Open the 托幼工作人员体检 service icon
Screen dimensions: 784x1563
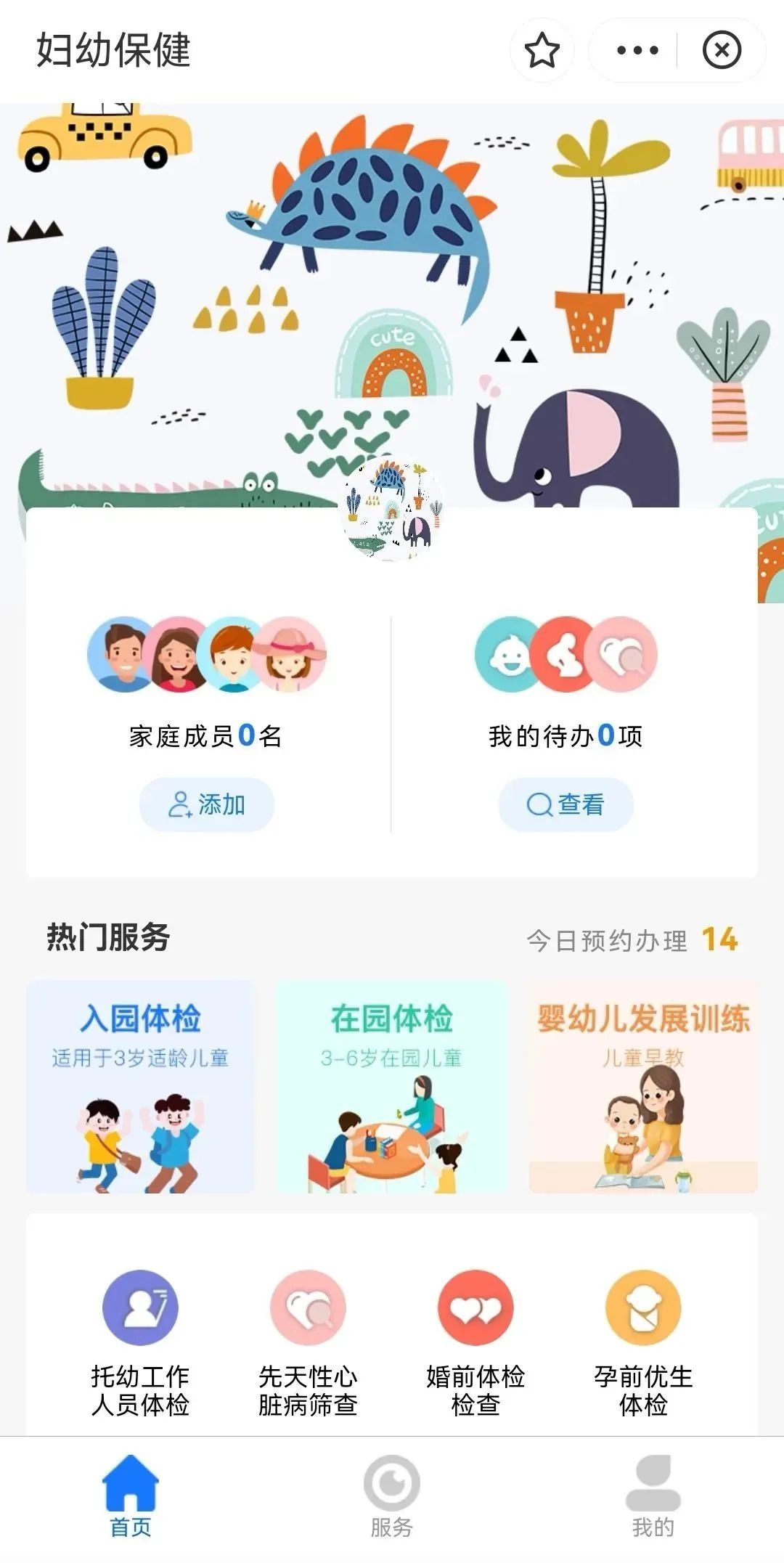pos(140,1307)
